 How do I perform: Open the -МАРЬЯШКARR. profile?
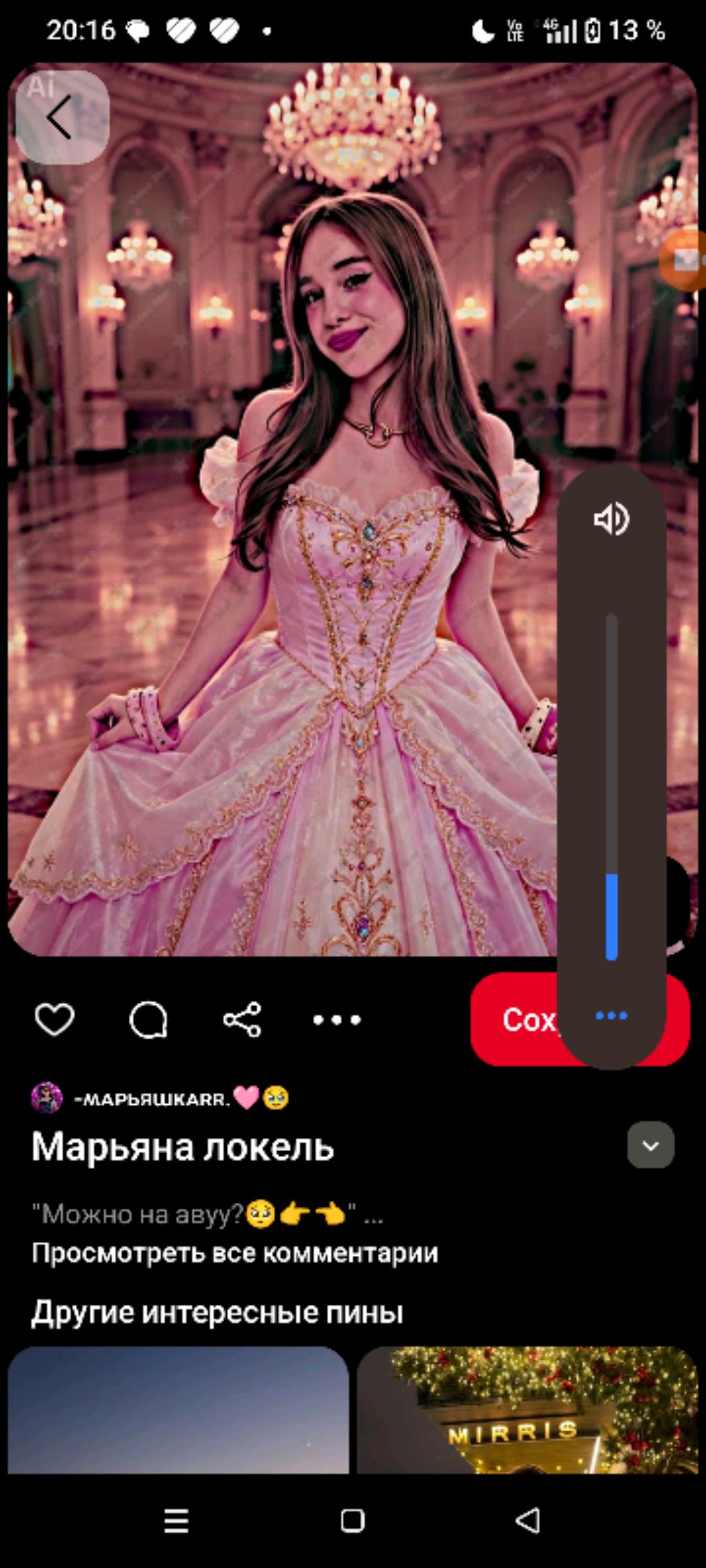(x=152, y=1098)
